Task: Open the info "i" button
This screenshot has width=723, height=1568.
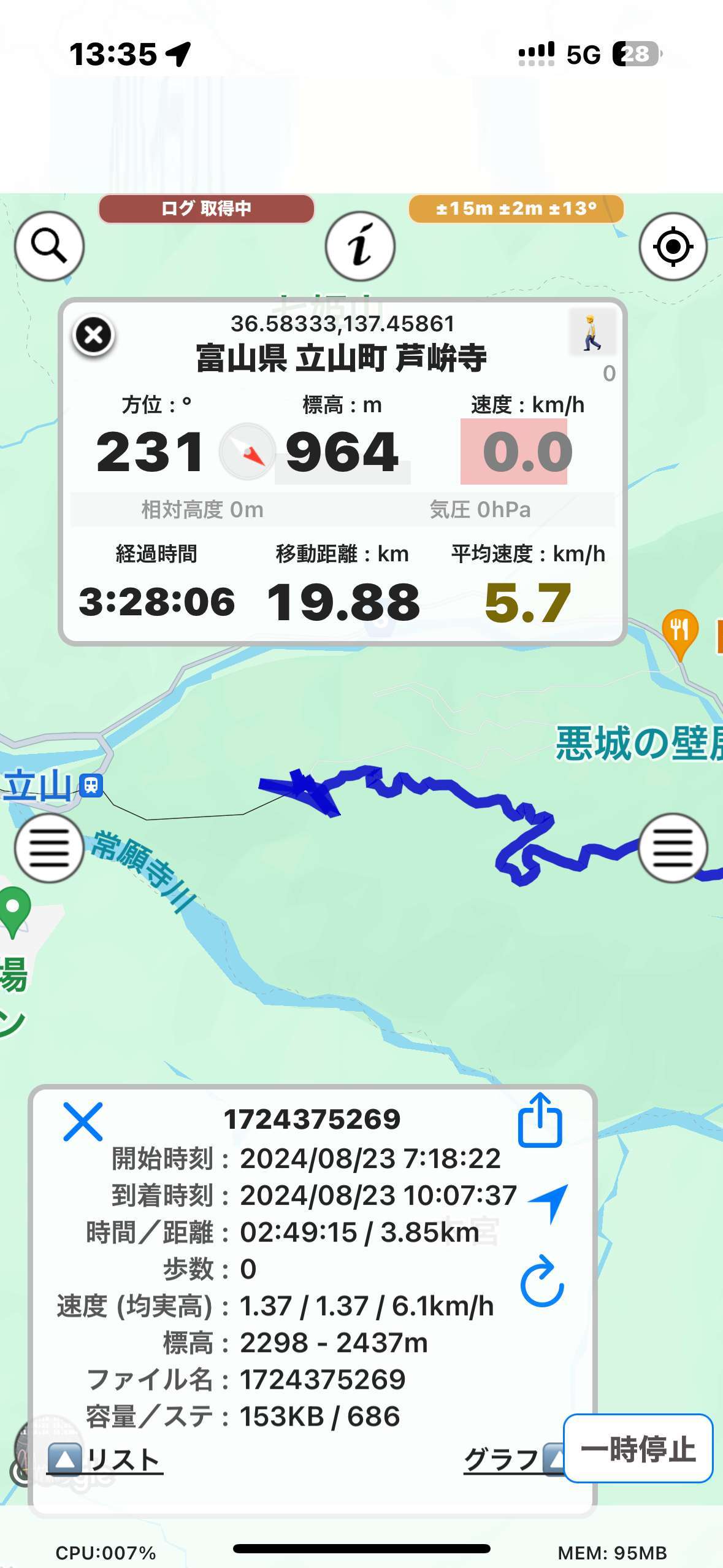Action: coord(361,247)
